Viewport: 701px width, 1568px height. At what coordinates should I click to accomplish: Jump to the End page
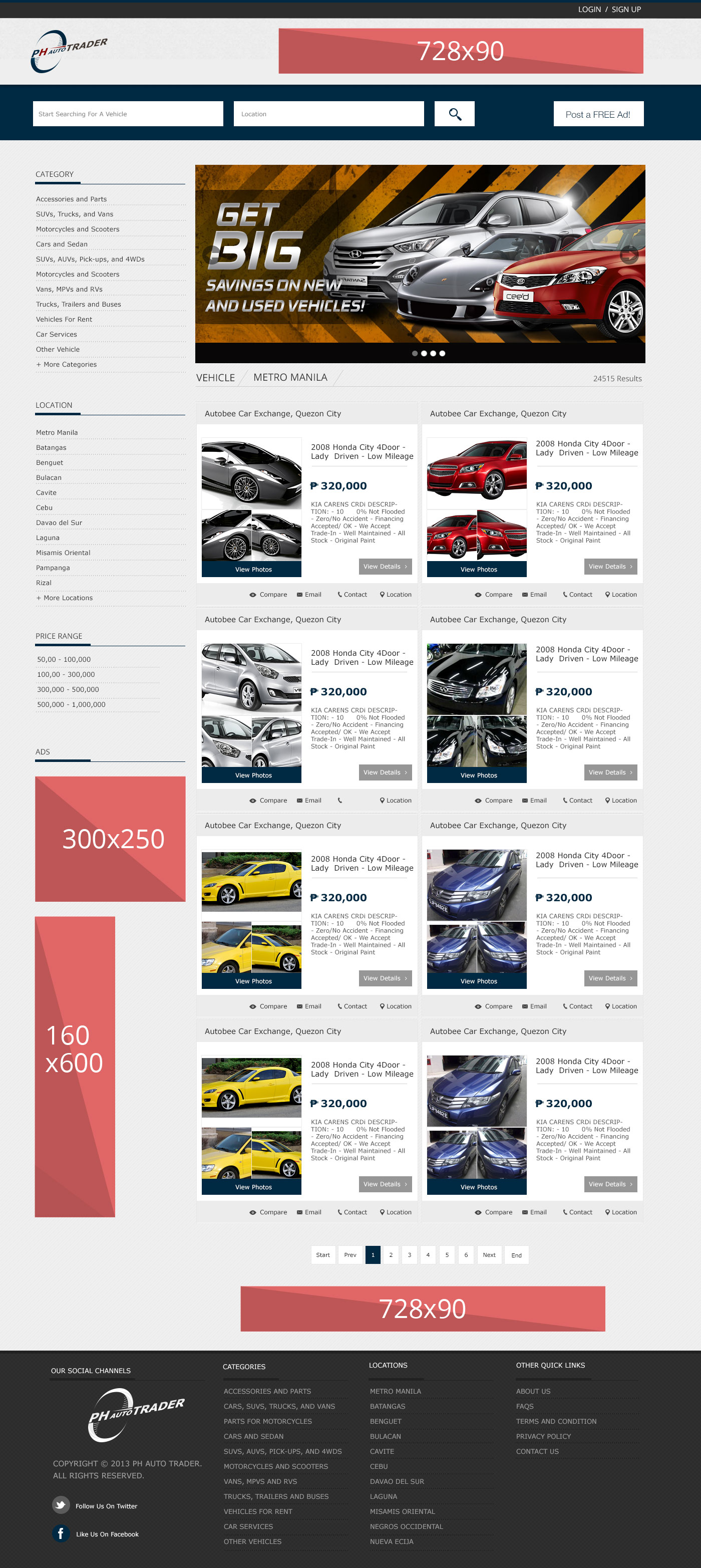tap(517, 1254)
